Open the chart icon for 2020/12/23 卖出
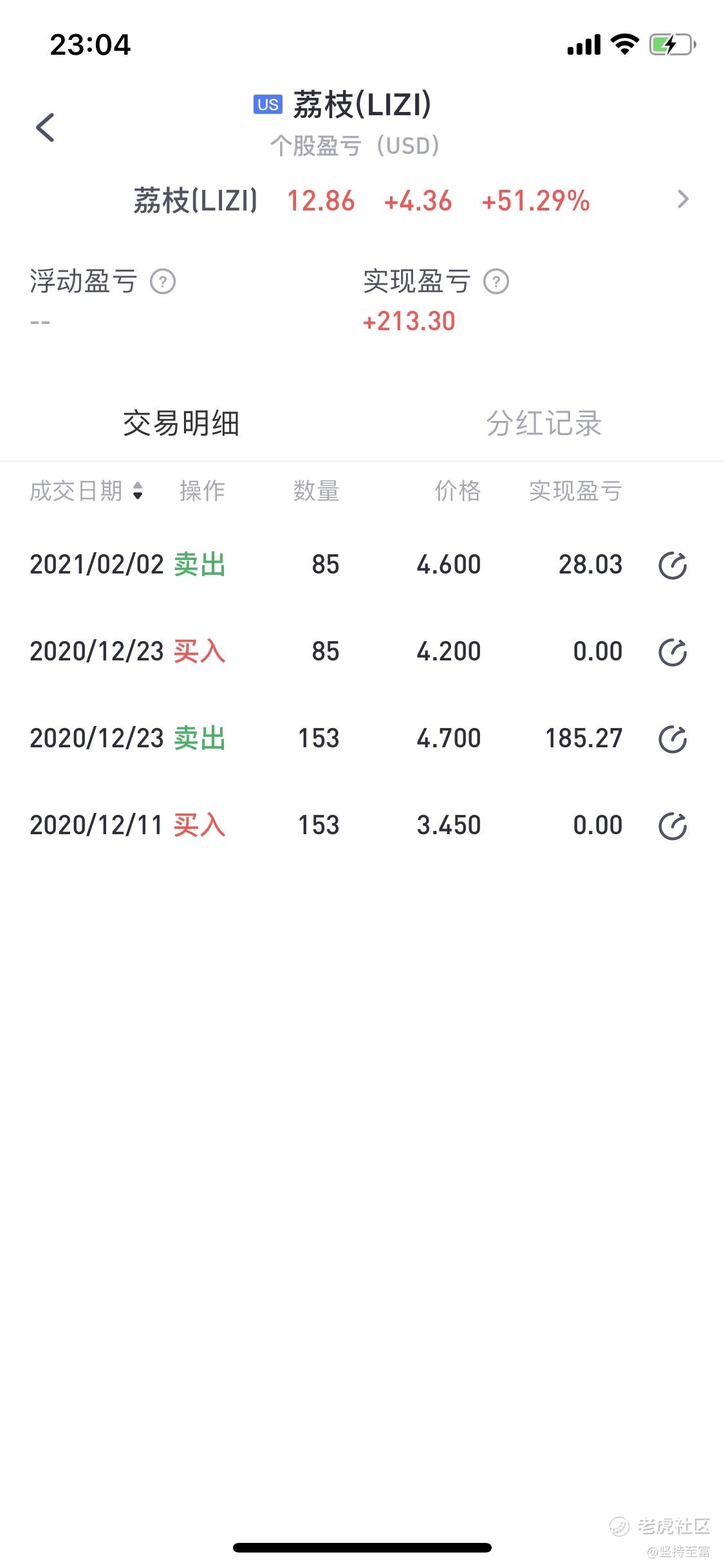This screenshot has height=1568, width=724. [x=673, y=739]
